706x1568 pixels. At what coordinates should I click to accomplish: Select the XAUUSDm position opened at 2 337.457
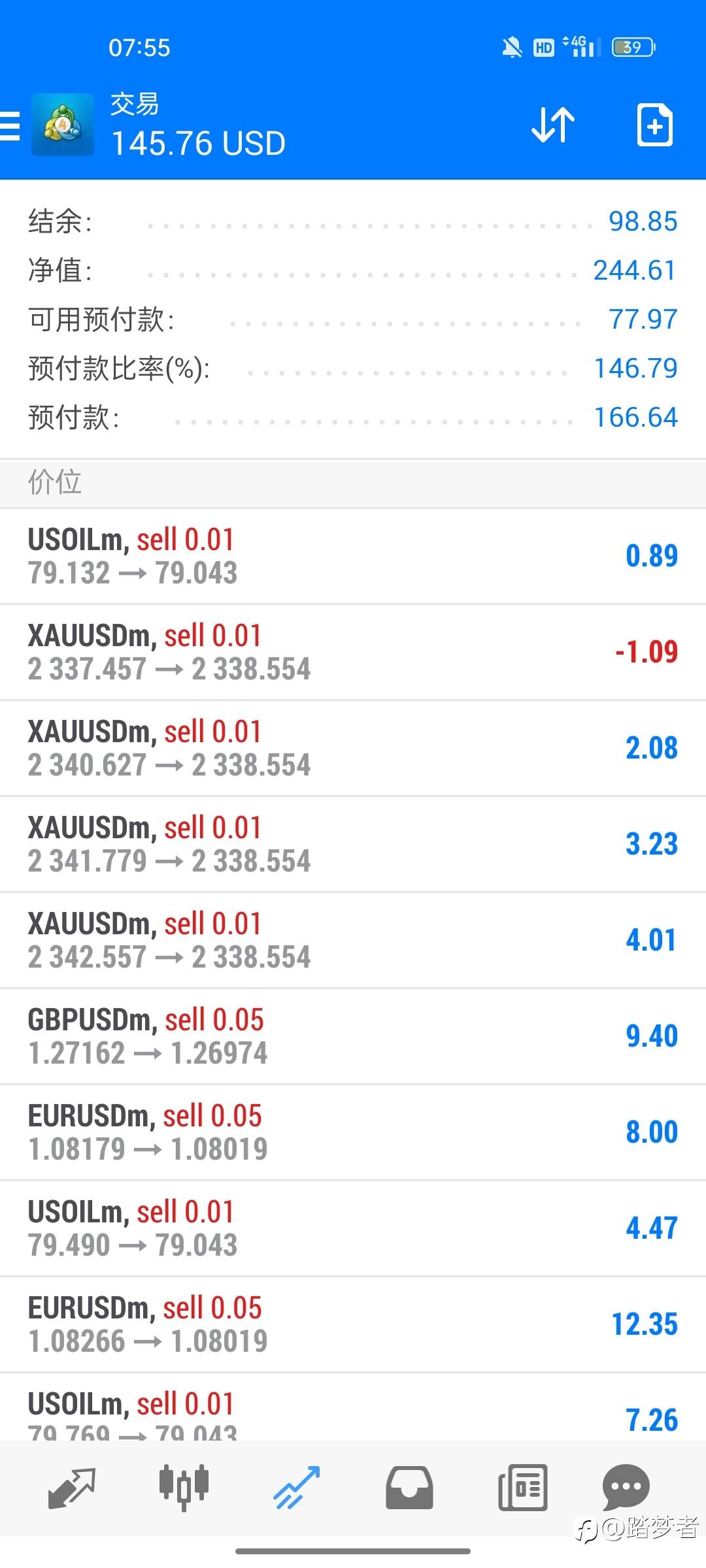tap(353, 652)
